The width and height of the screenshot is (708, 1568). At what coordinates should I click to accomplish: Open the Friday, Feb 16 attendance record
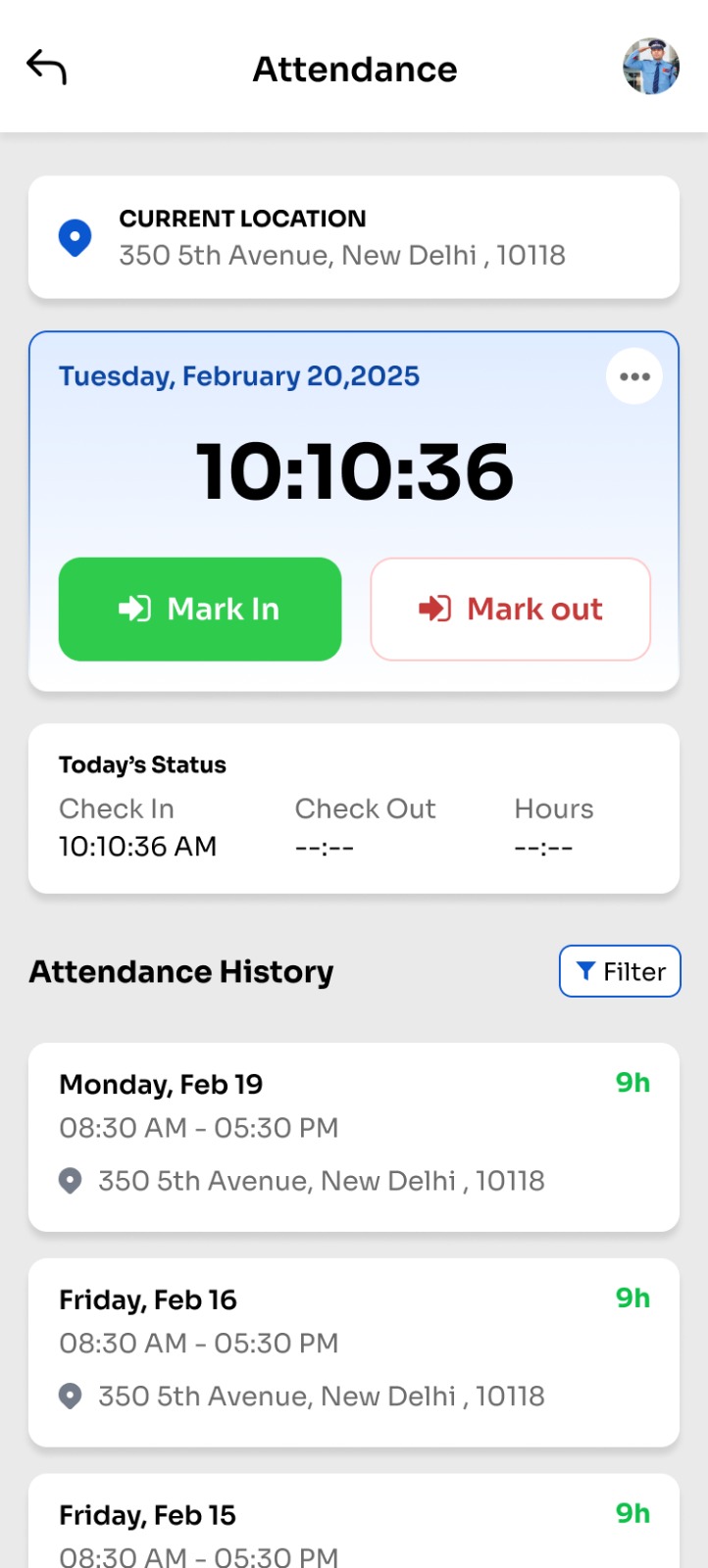pyautogui.click(x=353, y=1351)
